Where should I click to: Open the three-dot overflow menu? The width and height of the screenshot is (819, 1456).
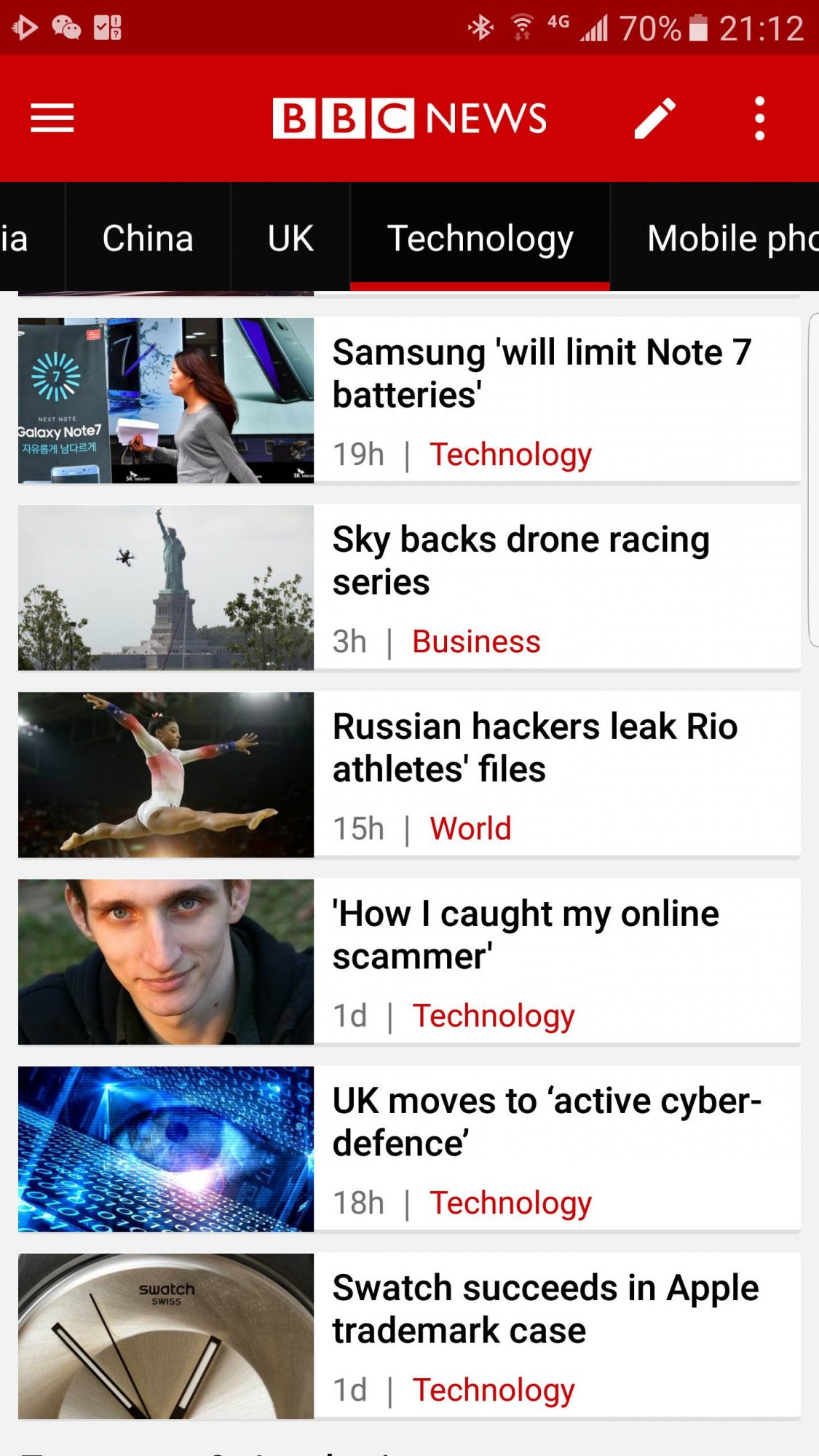click(759, 118)
